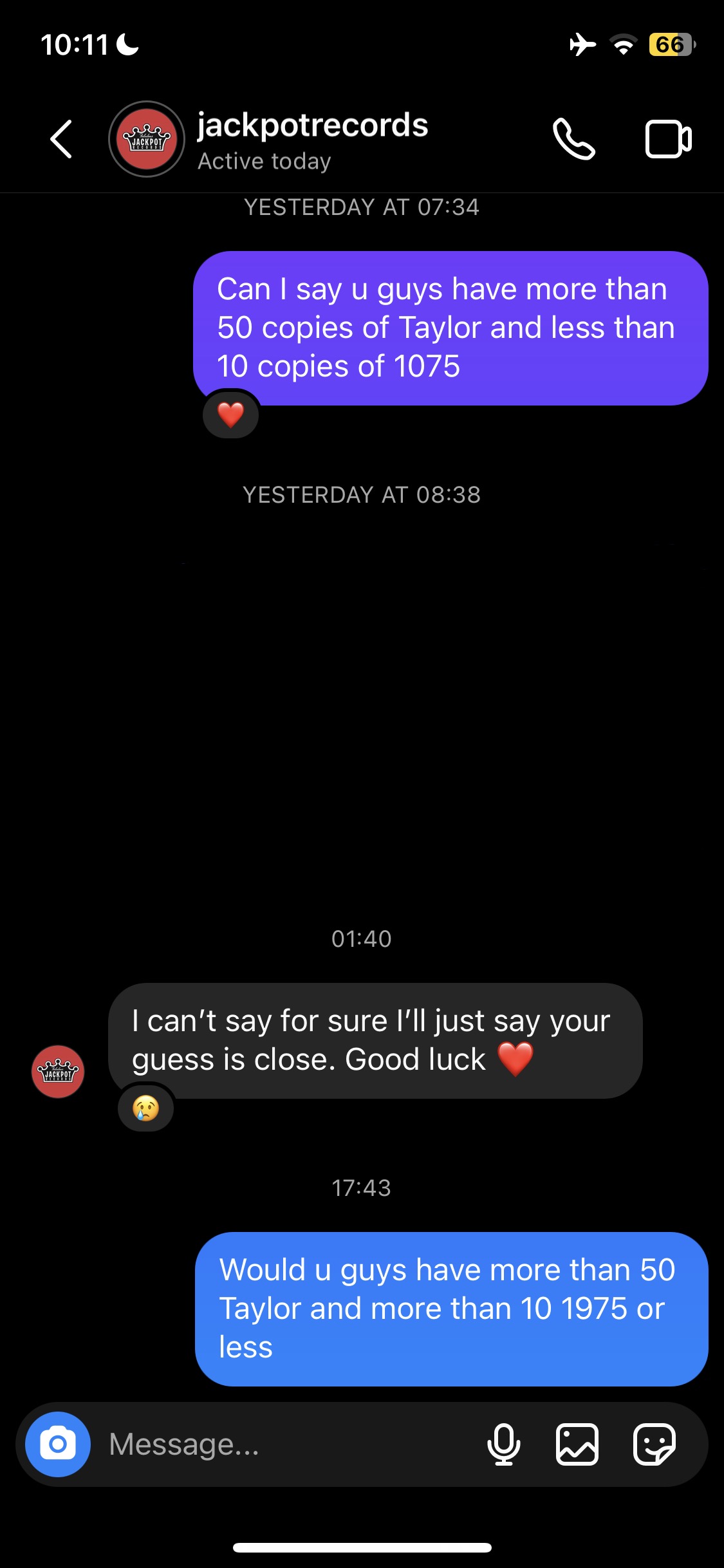Viewport: 724px width, 1568px height.
Task: Open the photo gallery picker
Action: point(577,1444)
